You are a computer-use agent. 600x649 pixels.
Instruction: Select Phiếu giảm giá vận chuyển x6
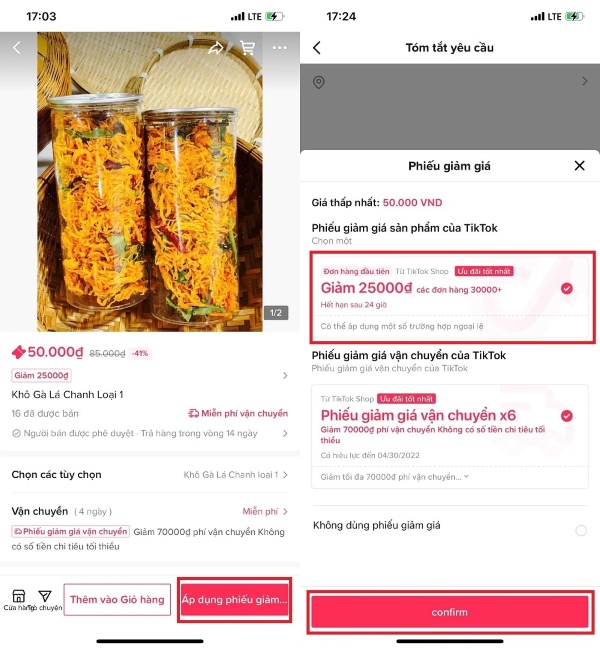click(x=567, y=416)
